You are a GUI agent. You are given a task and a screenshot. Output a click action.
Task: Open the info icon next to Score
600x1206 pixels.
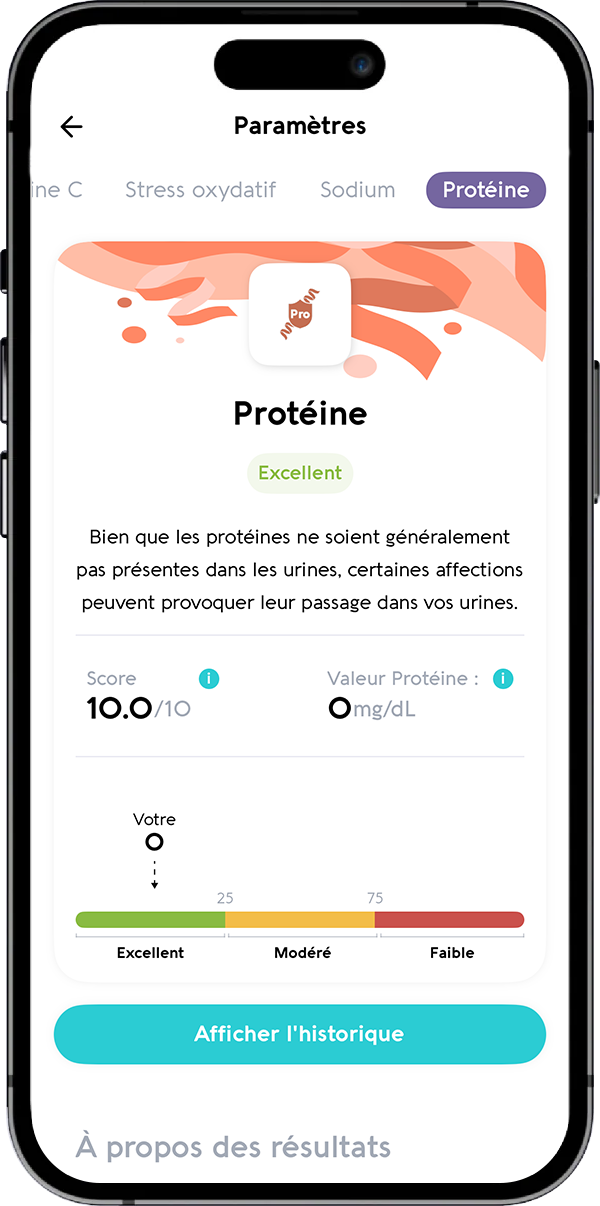209,679
